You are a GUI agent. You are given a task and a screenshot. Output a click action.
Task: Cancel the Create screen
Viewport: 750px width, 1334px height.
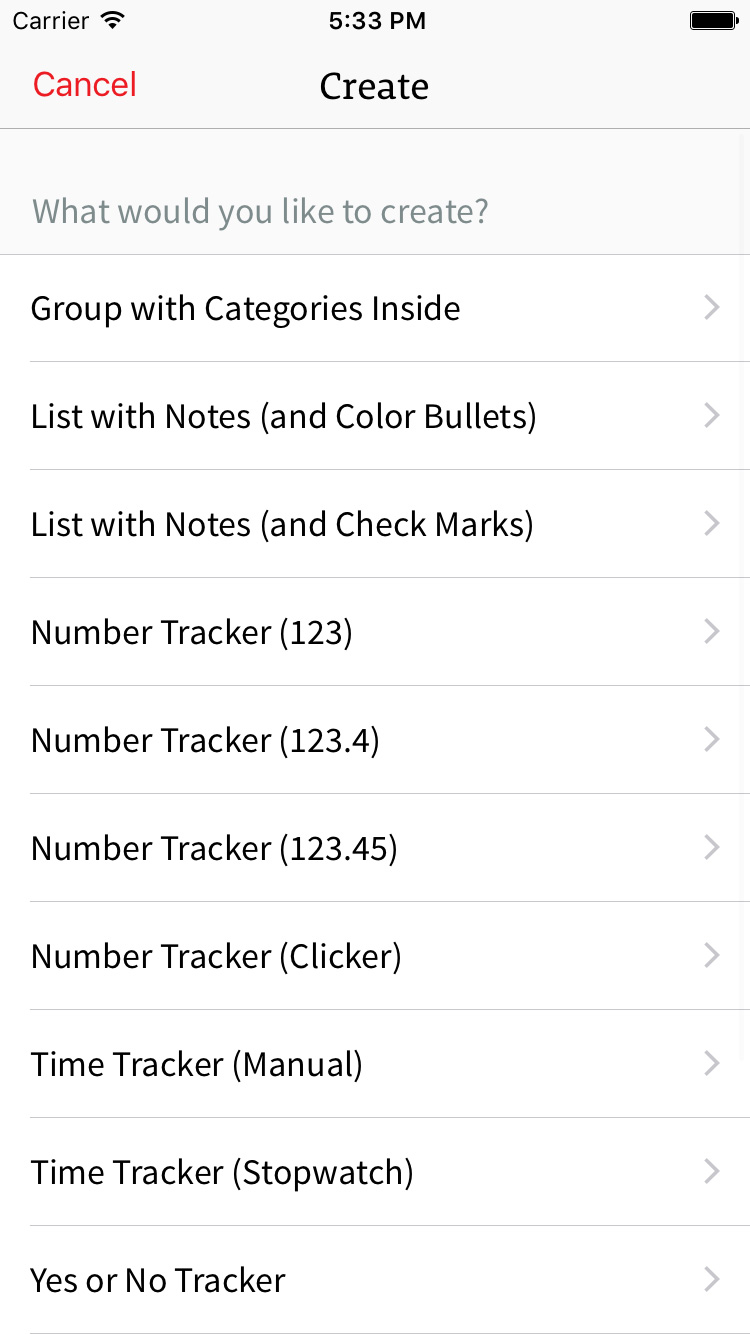pyautogui.click(x=85, y=85)
